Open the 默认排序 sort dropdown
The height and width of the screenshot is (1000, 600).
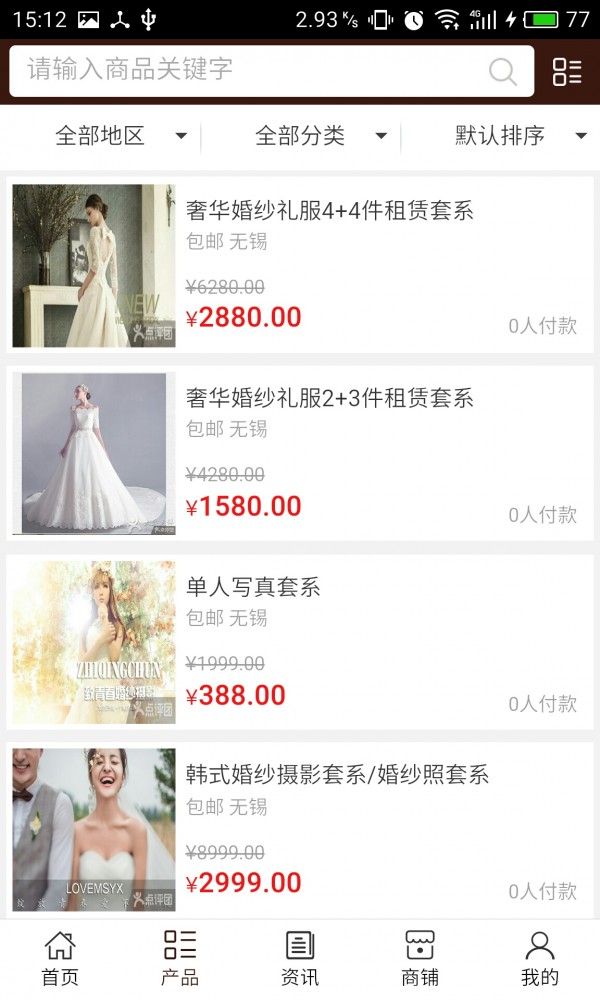[x=520, y=136]
